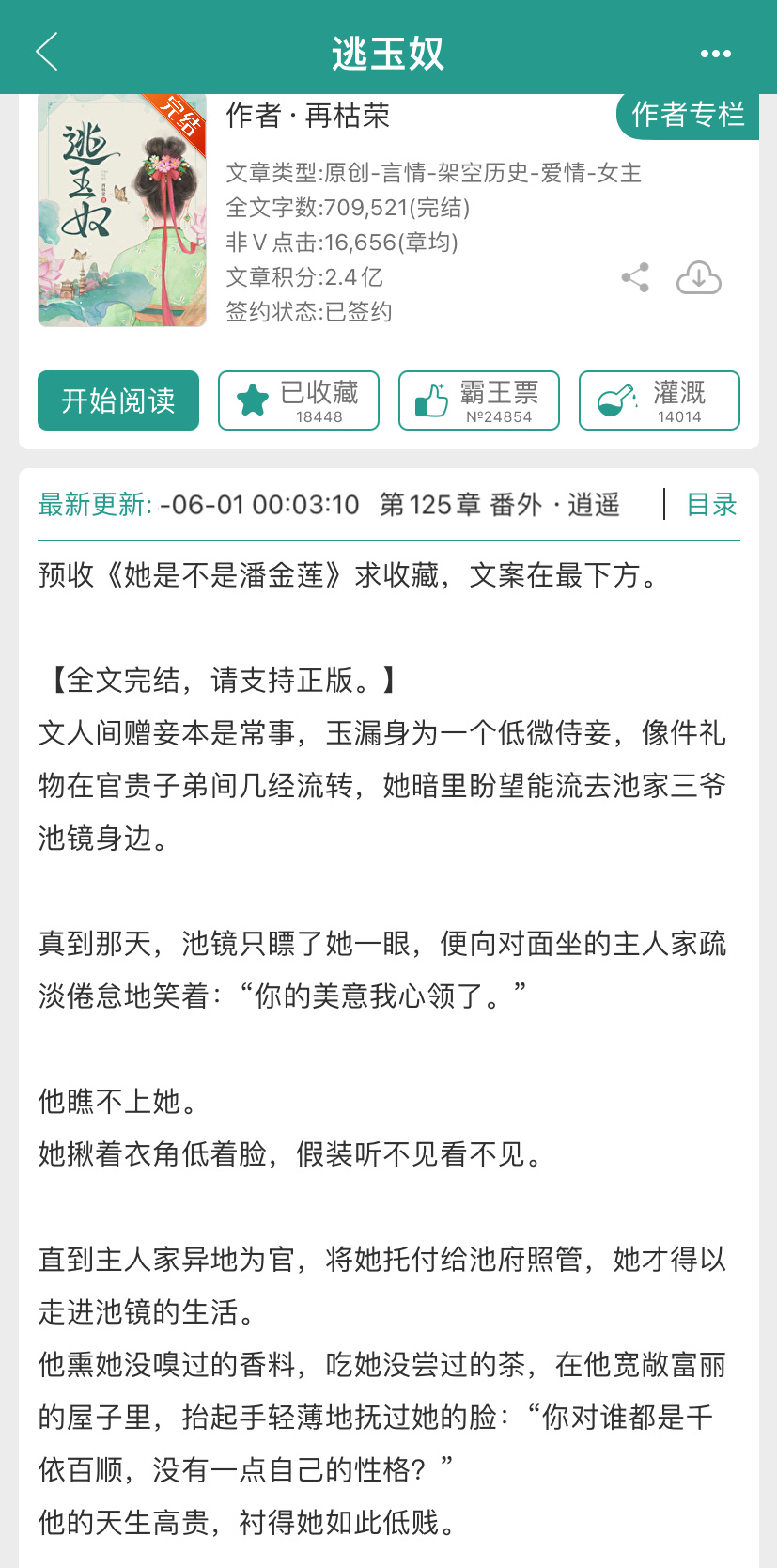Go back using the top-left arrow
This screenshot has width=777, height=1568.
[x=47, y=52]
